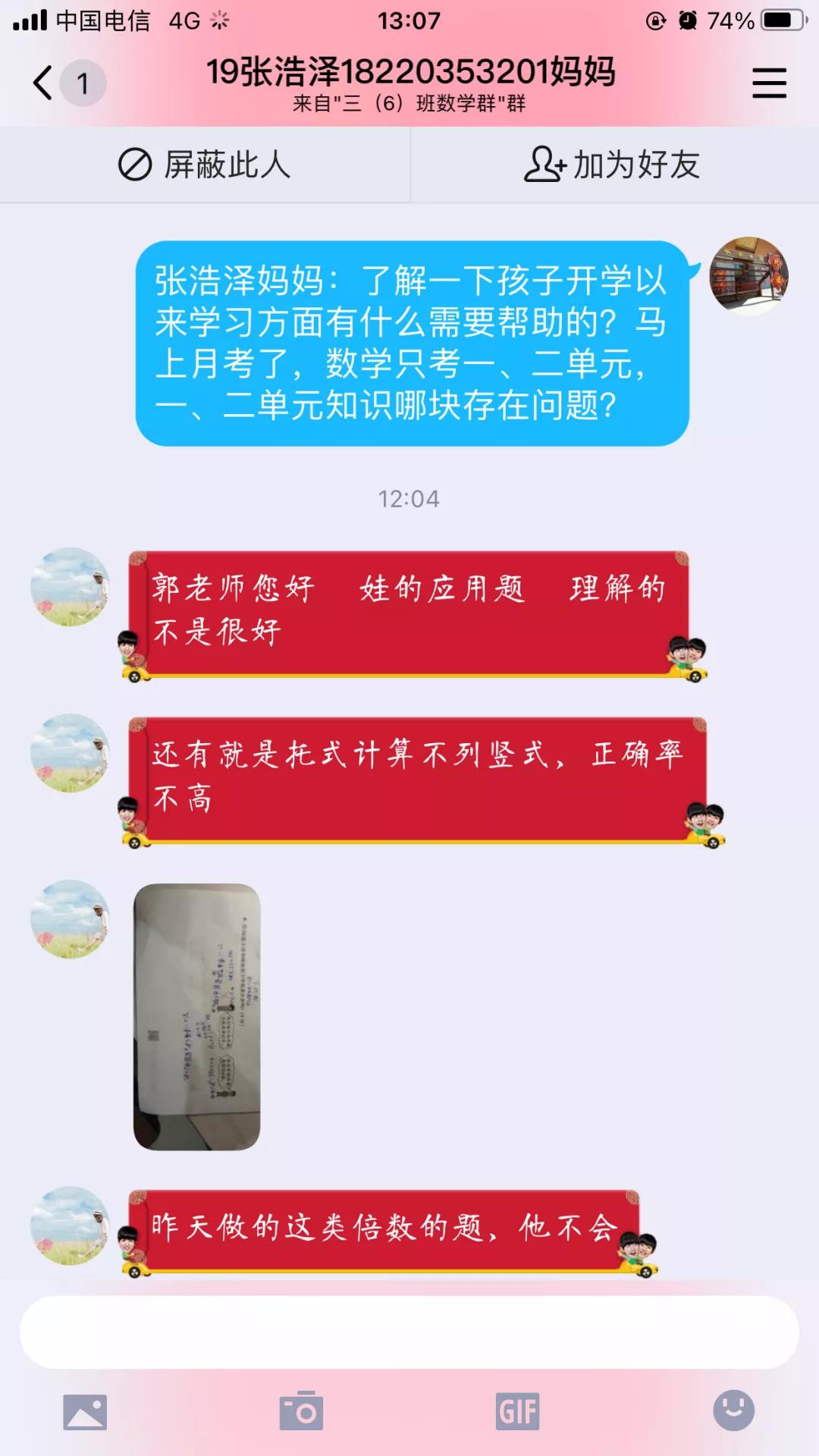Image resolution: width=819 pixels, height=1456 pixels.
Task: Open the homework photo sent by parent
Action: (197, 1016)
